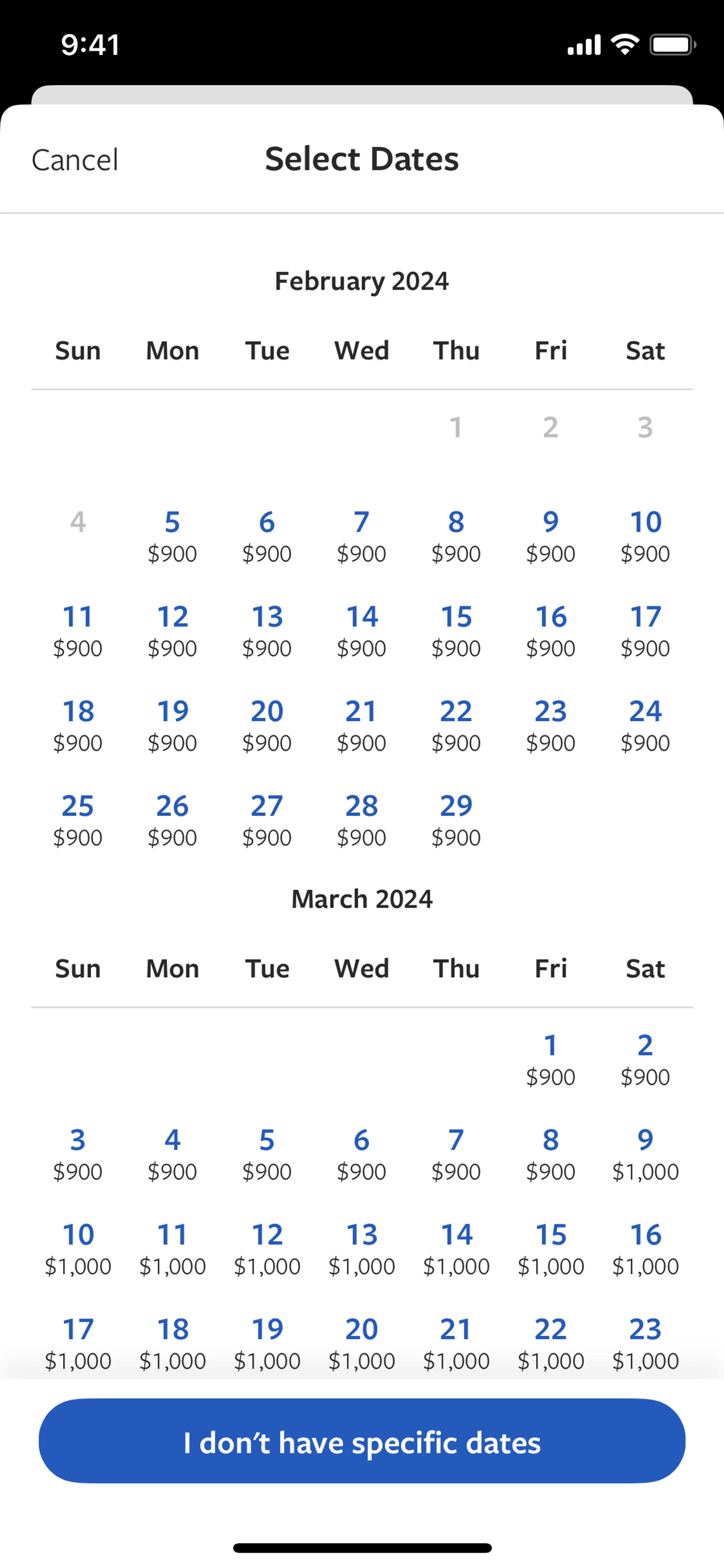
Task: Select February 14 as the date
Action: click(x=361, y=631)
